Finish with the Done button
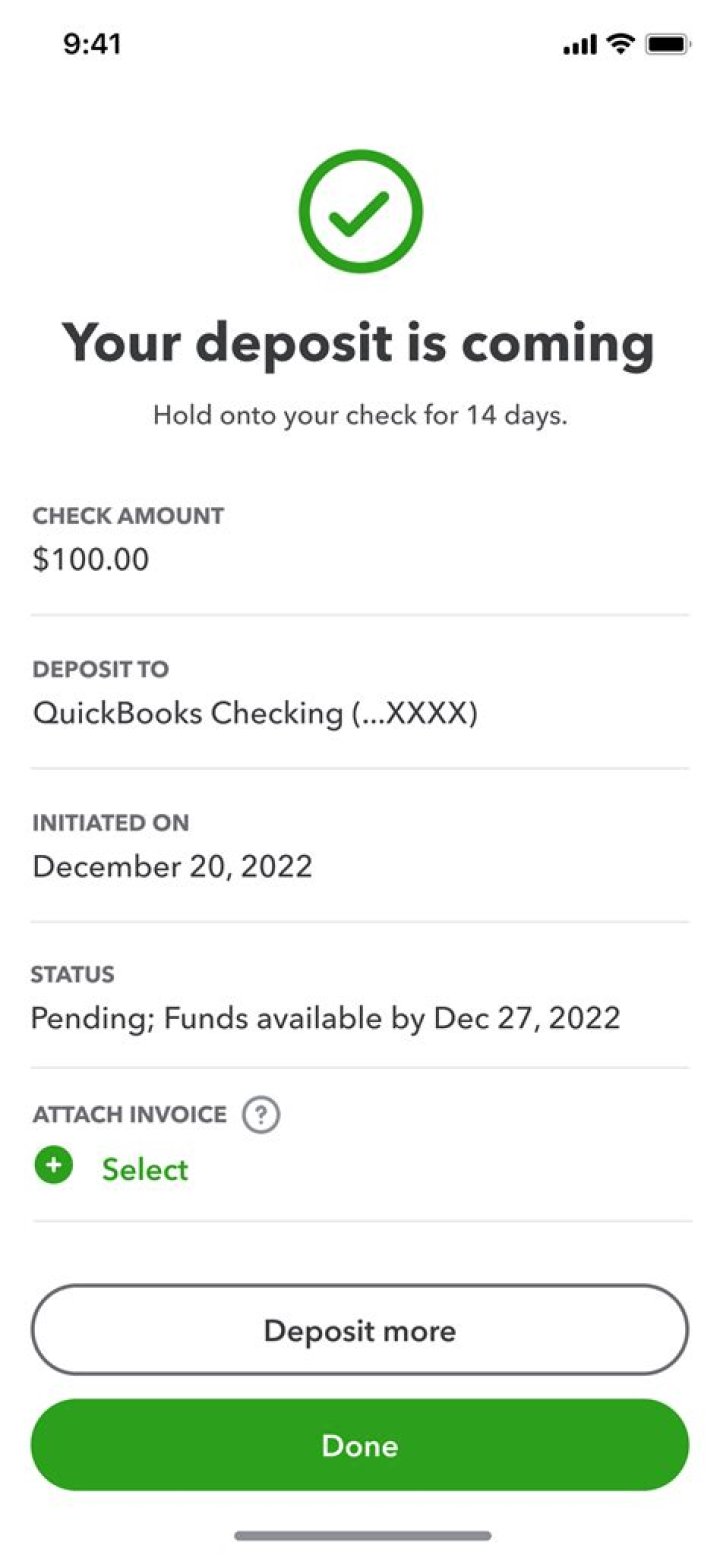 click(360, 1445)
